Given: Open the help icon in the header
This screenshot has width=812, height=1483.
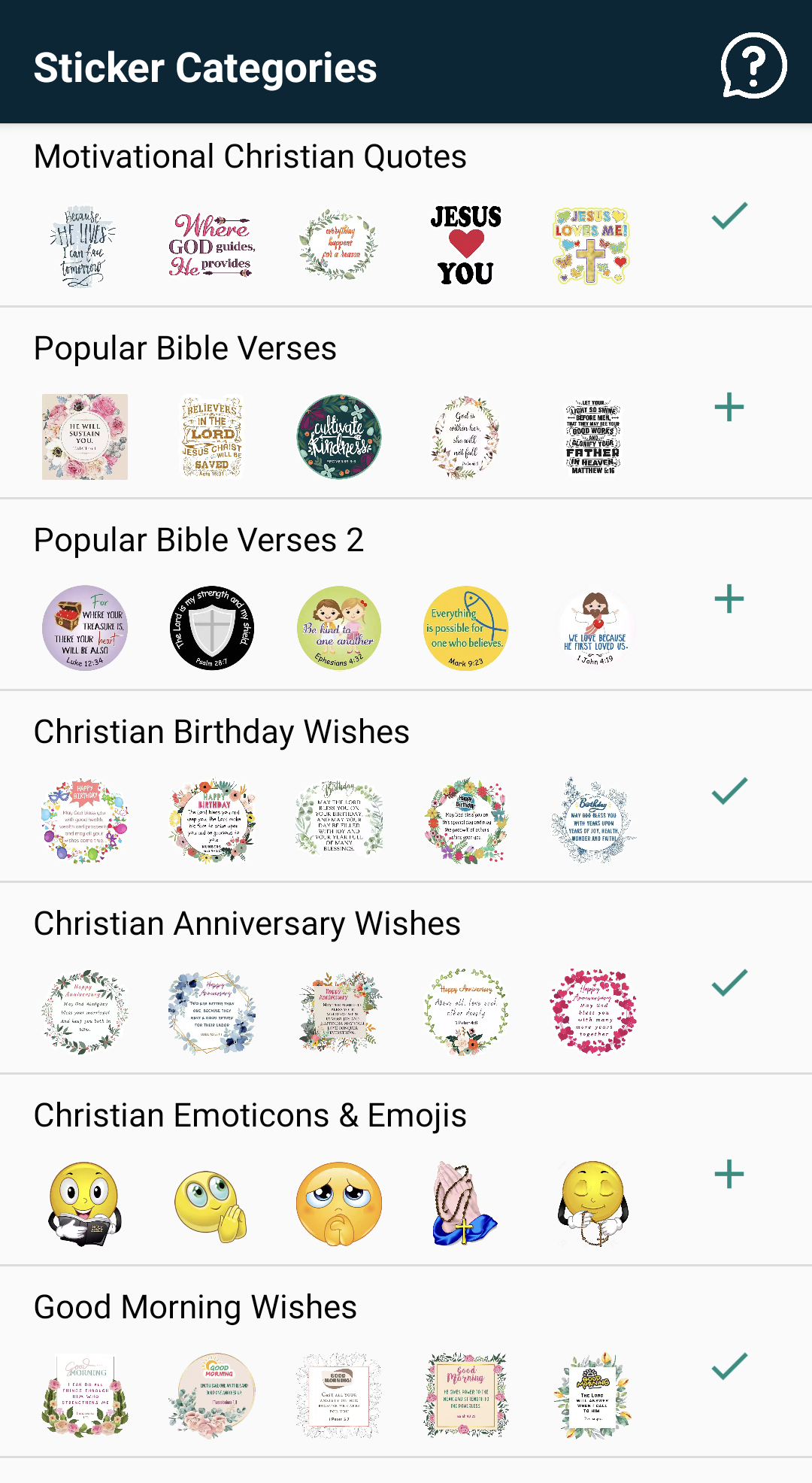Looking at the screenshot, I should pyautogui.click(x=753, y=65).
